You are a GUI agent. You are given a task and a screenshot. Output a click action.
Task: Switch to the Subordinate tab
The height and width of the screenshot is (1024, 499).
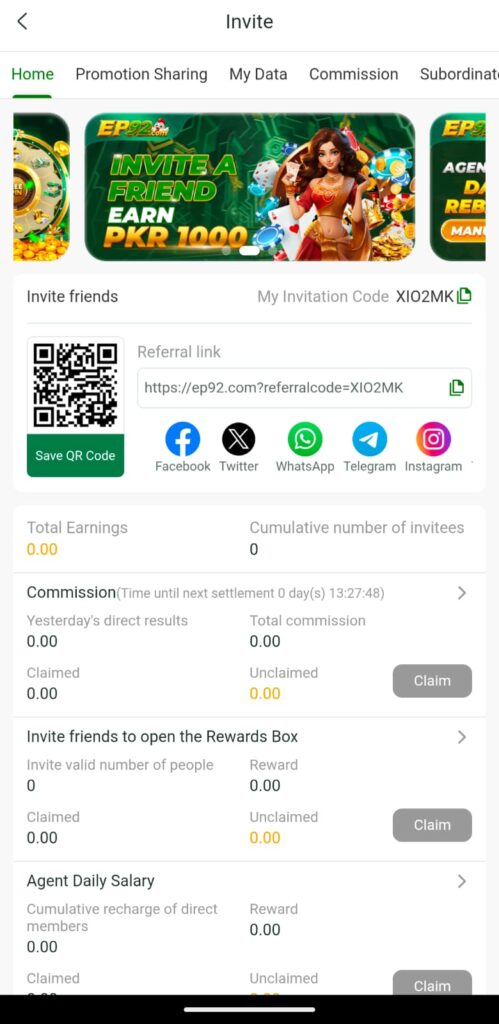pyautogui.click(x=459, y=74)
